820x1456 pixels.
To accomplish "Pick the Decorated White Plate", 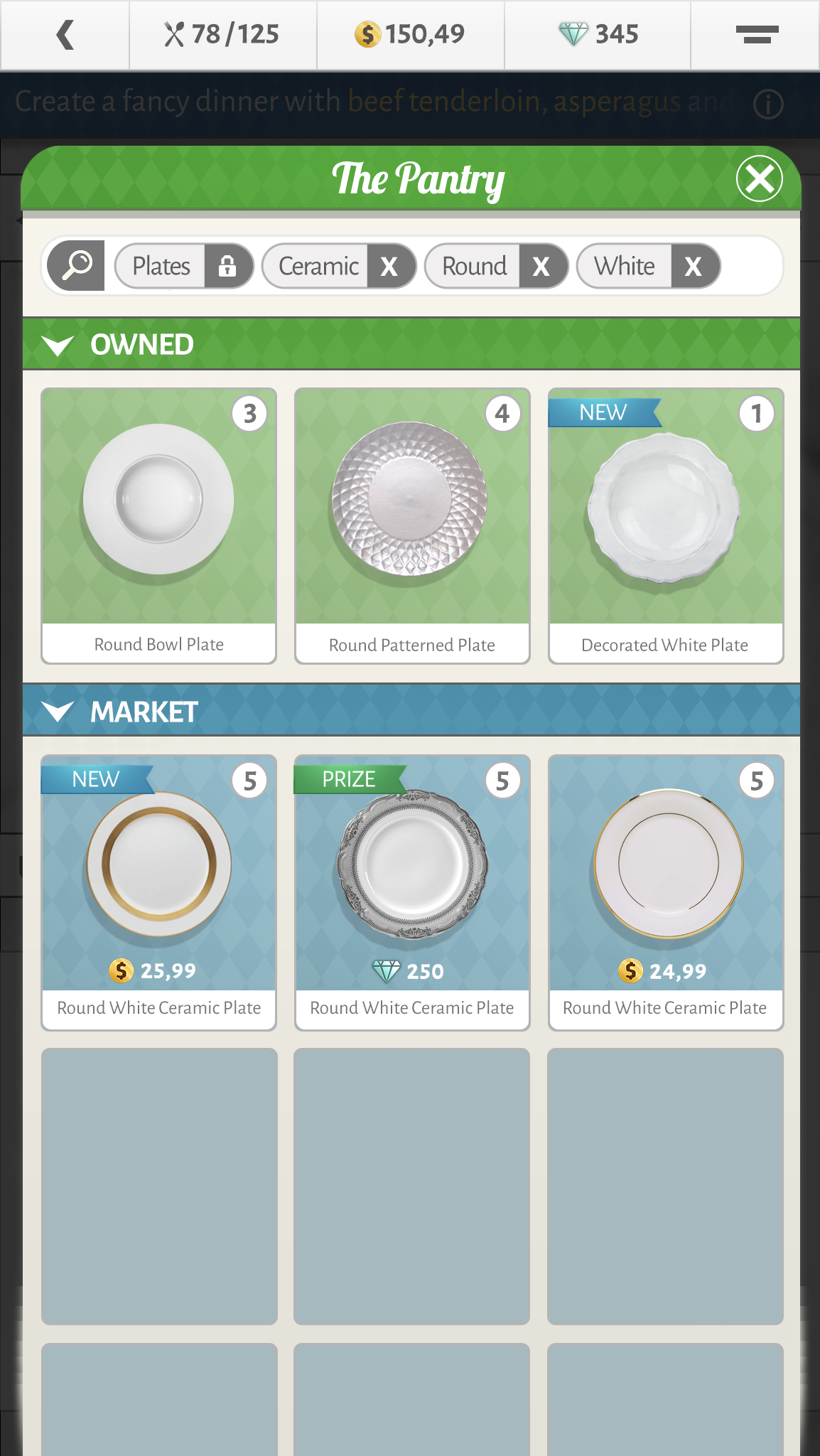I will [666, 525].
